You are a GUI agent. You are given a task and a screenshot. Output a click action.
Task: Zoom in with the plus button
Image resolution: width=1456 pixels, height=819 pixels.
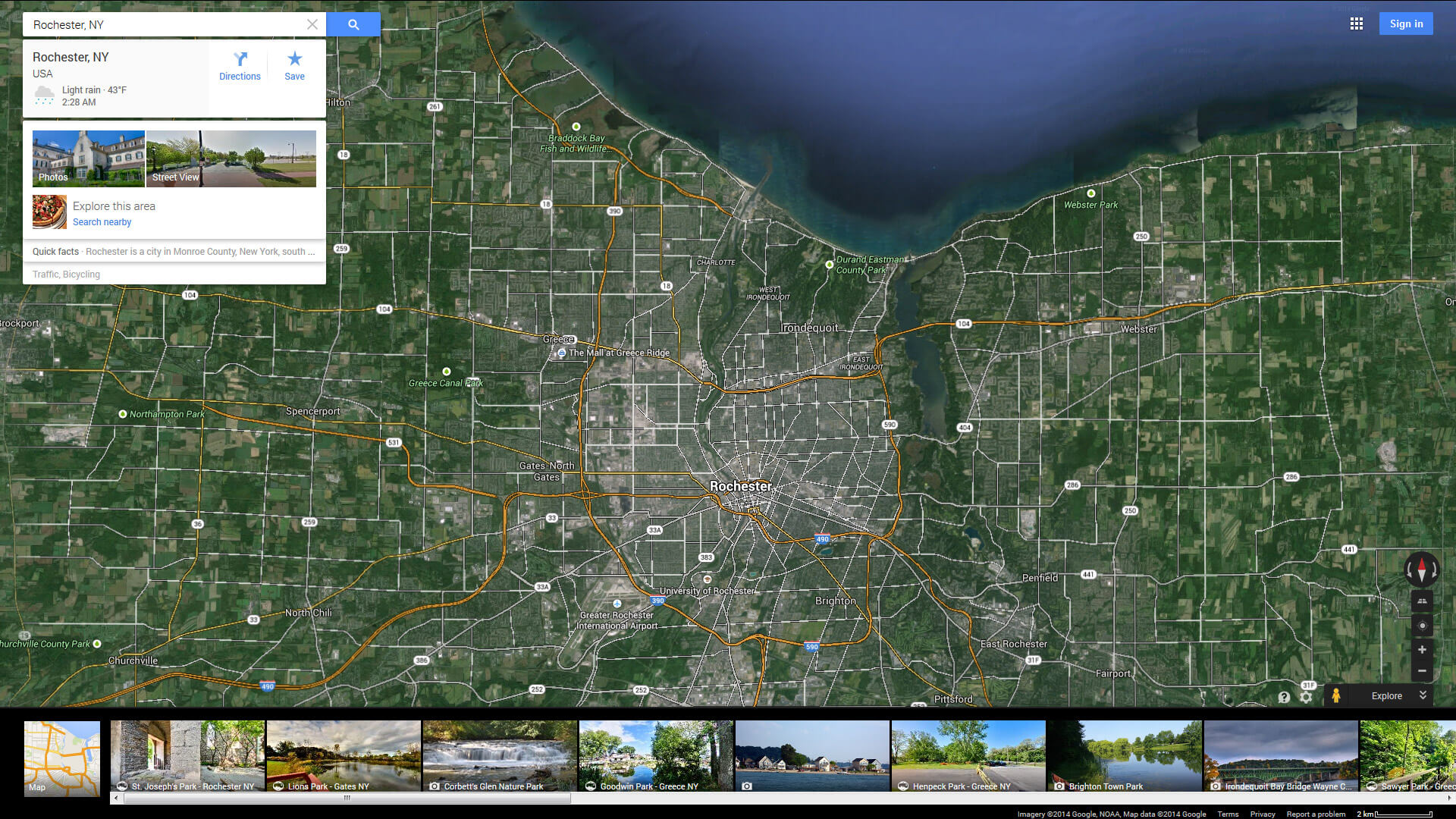pos(1422,650)
